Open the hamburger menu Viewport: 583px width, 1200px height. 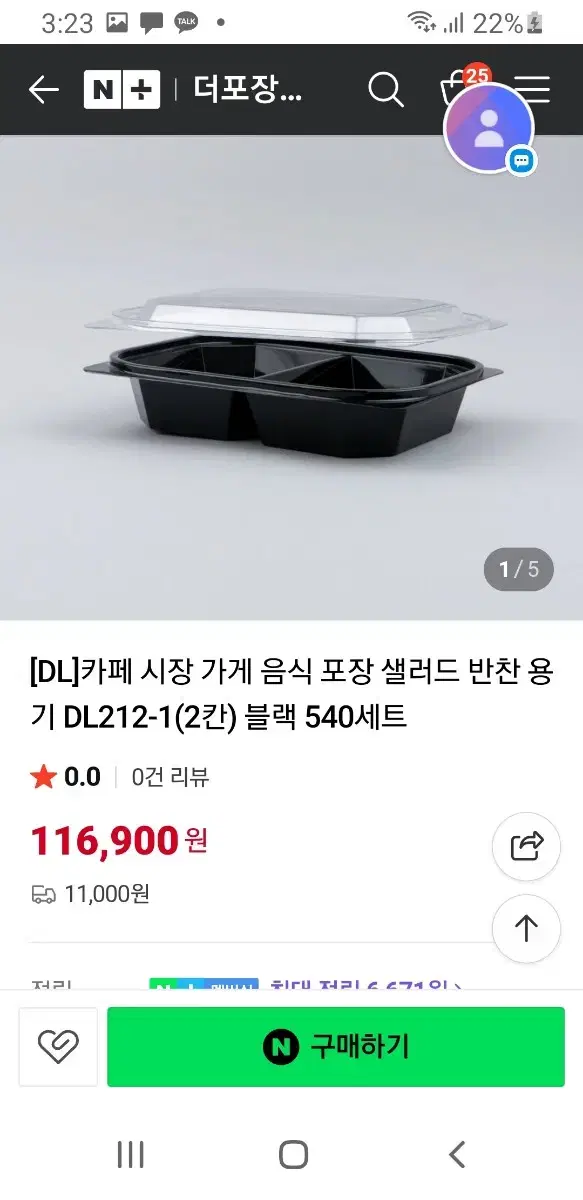pos(535,90)
